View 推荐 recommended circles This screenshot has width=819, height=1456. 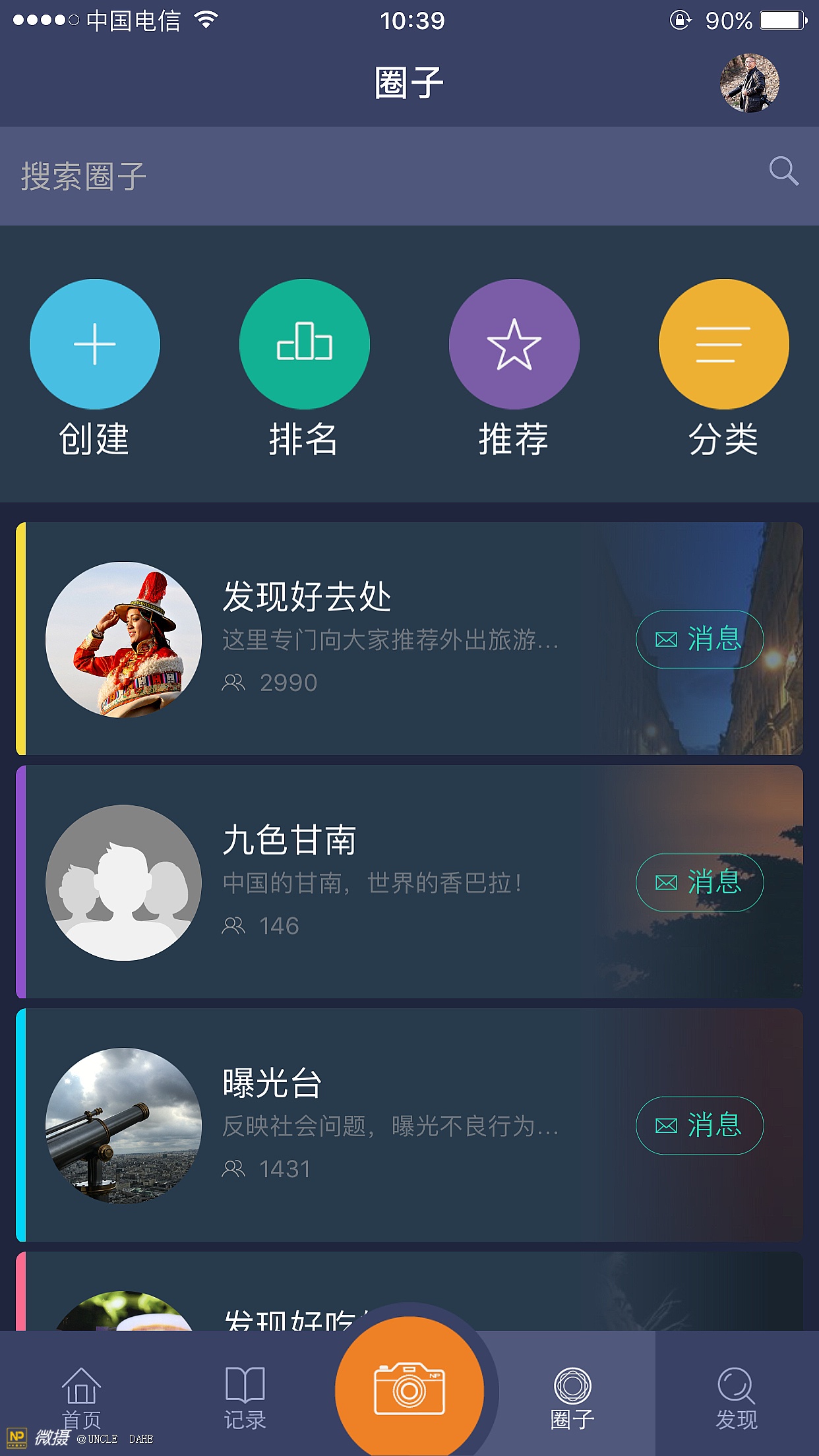tap(514, 344)
